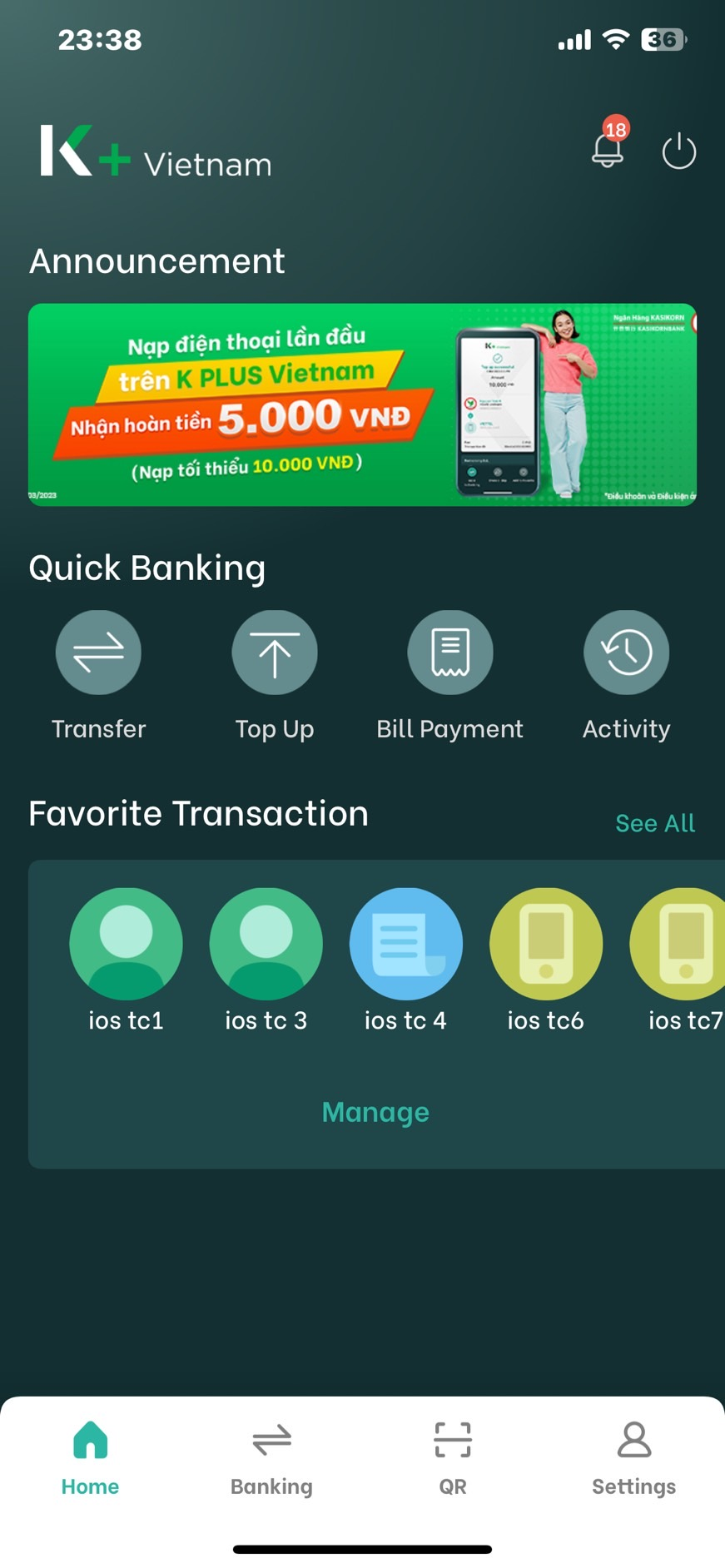See all favorite transactions
This screenshot has width=725, height=1568.
[655, 823]
